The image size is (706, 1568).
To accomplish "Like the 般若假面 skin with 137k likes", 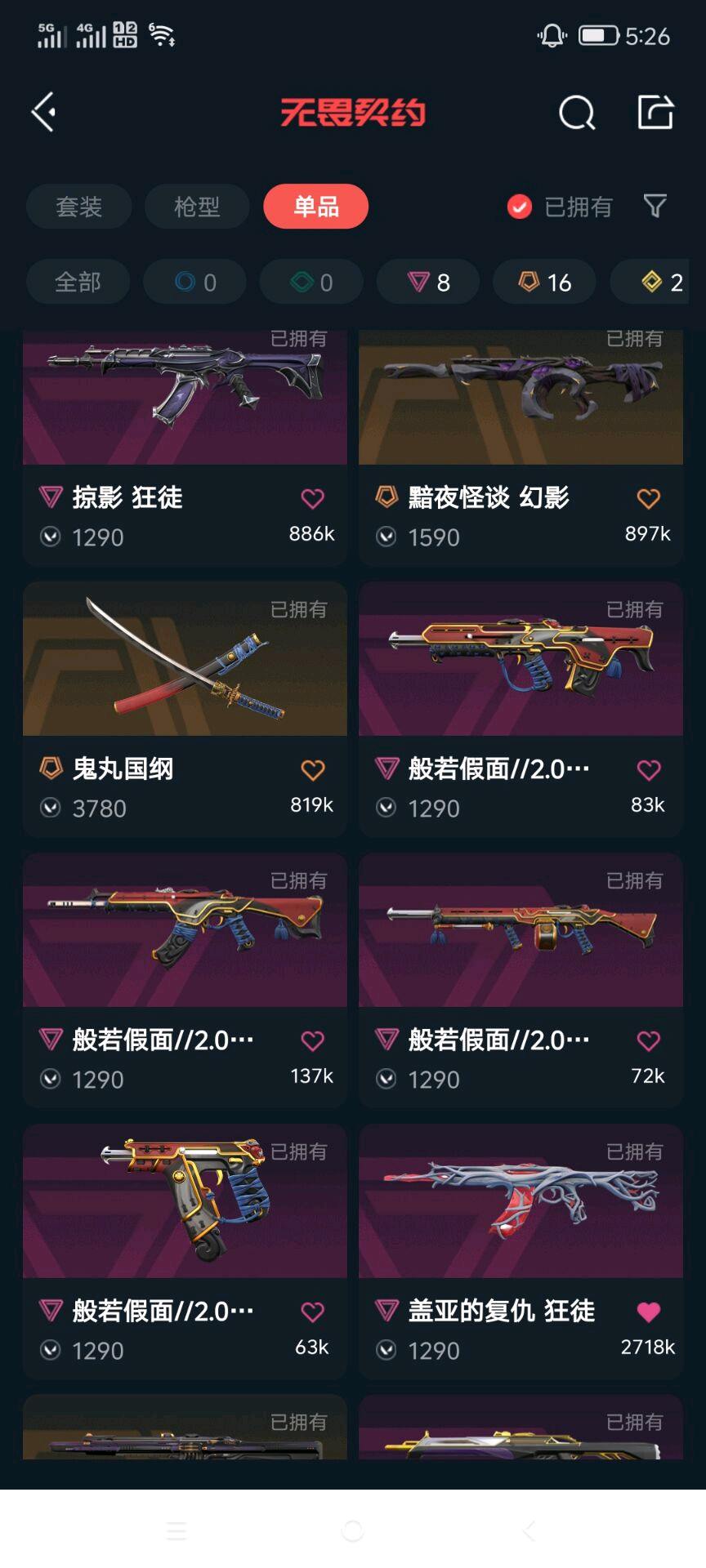I will [x=313, y=1040].
